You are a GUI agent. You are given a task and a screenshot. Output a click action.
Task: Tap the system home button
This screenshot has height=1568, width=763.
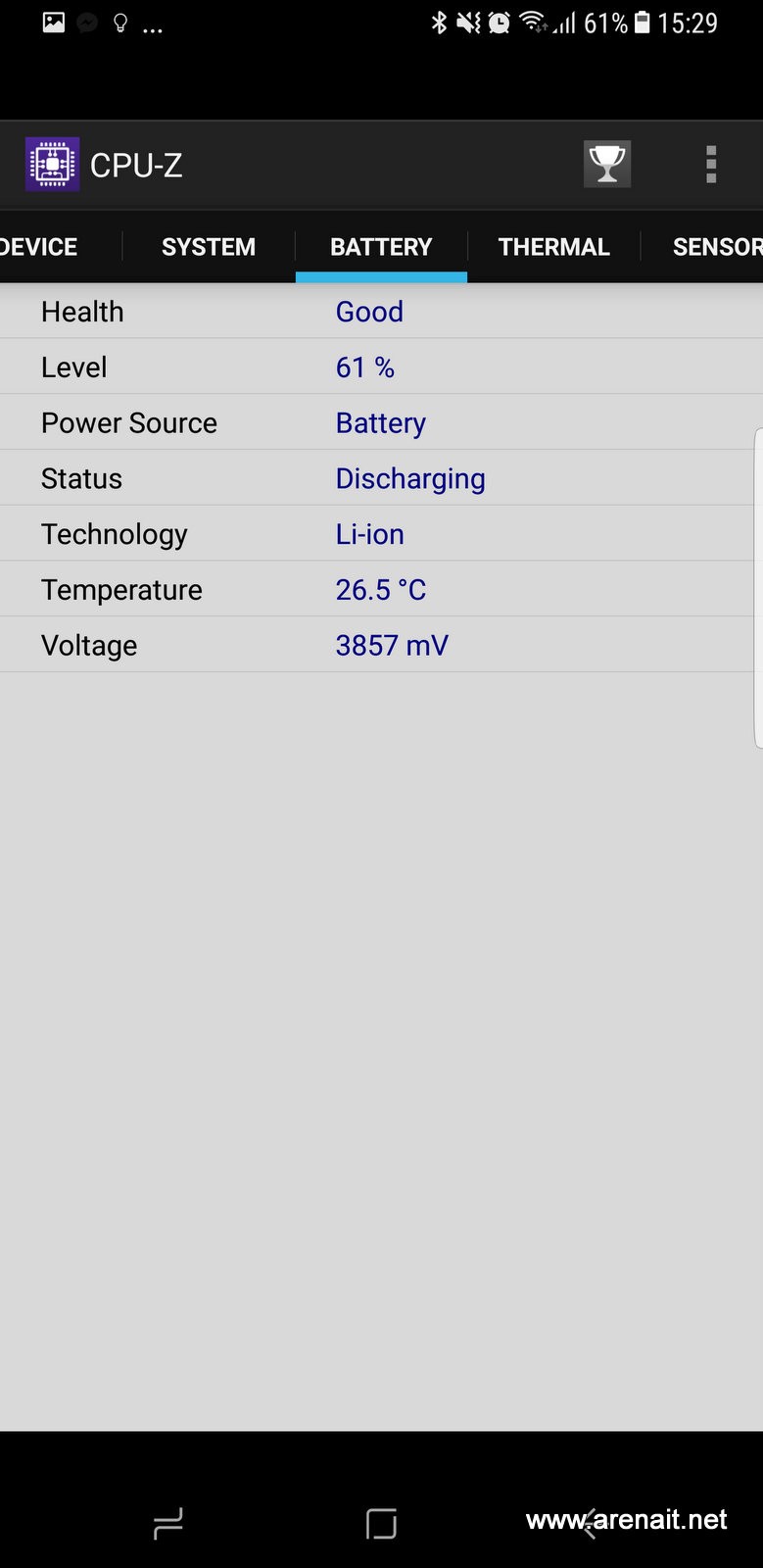click(381, 1524)
